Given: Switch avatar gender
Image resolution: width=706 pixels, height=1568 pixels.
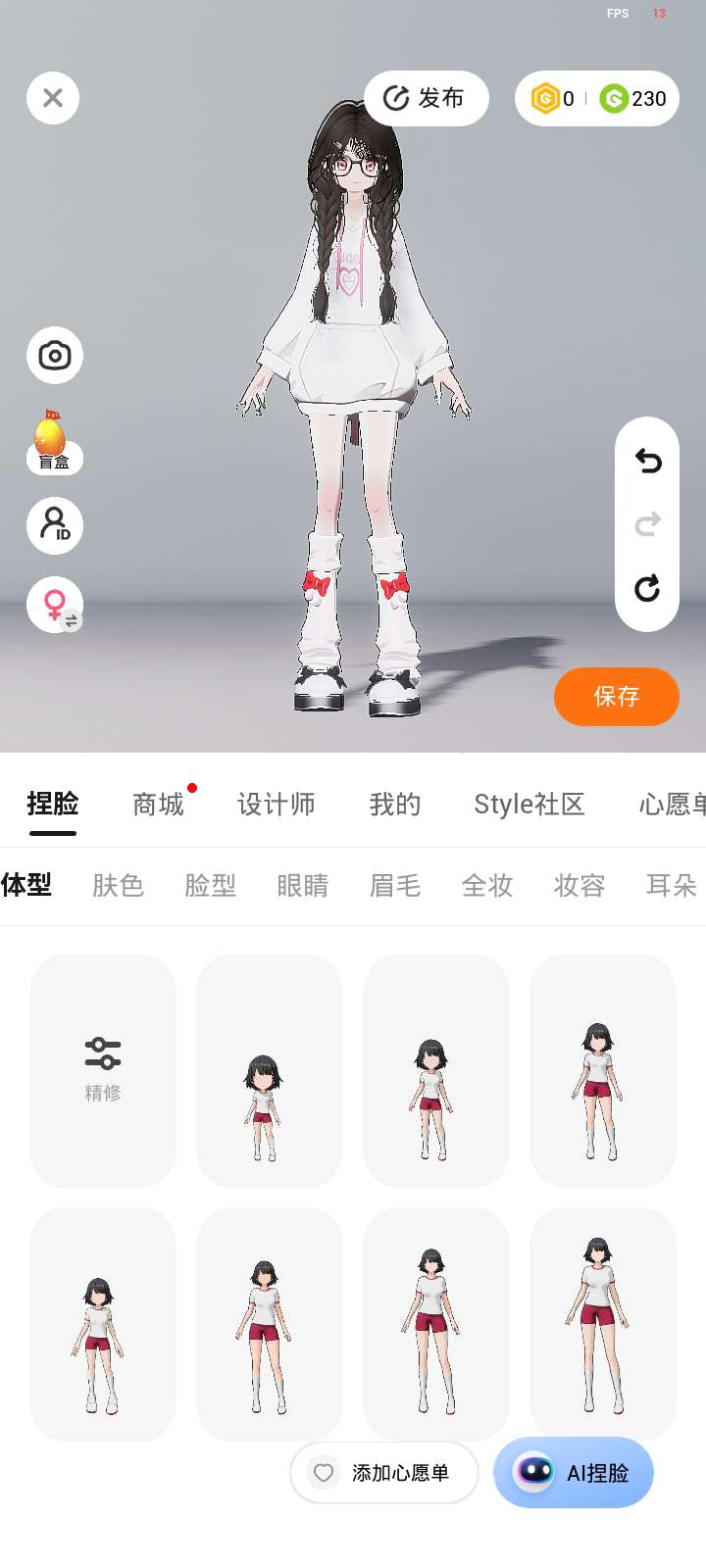Looking at the screenshot, I should (55, 604).
